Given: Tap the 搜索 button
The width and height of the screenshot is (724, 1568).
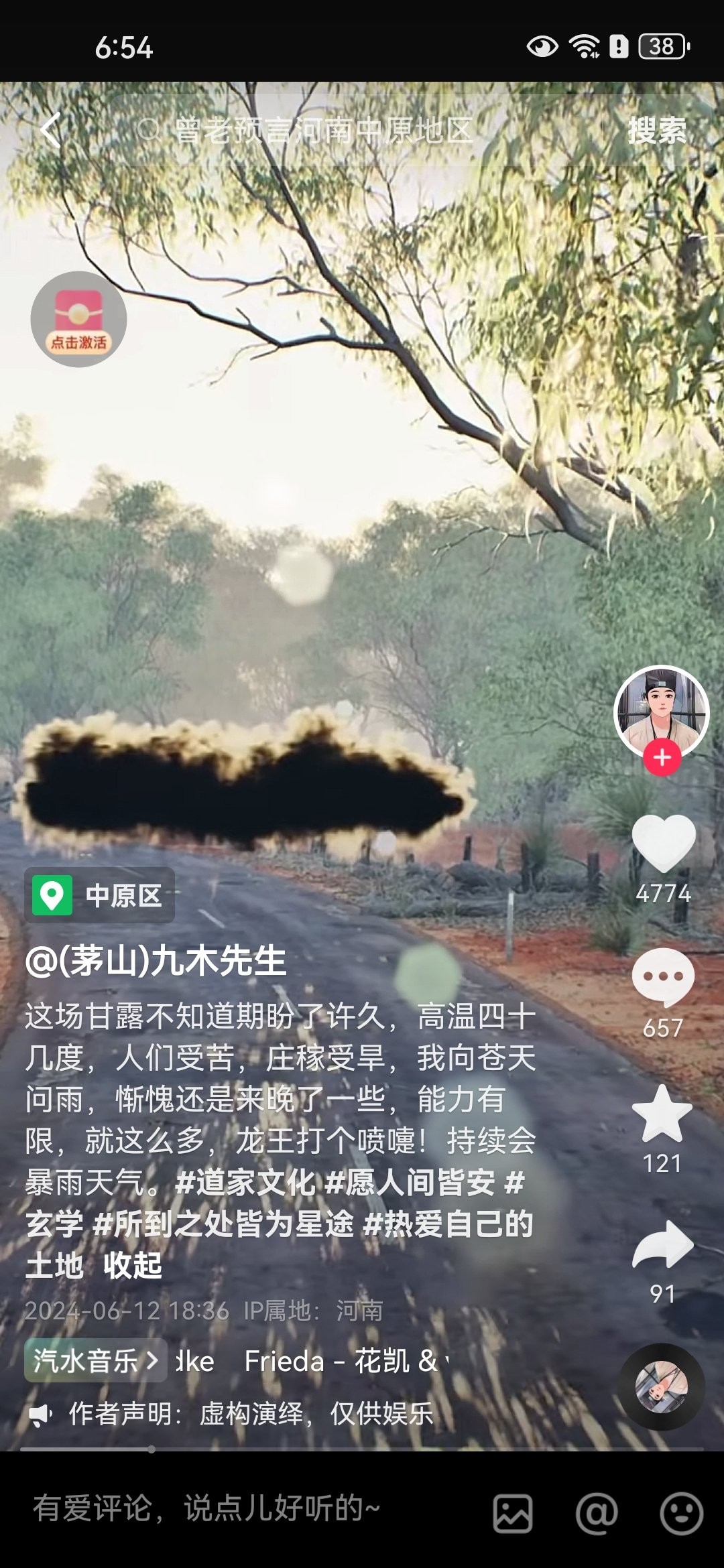Looking at the screenshot, I should 656,130.
